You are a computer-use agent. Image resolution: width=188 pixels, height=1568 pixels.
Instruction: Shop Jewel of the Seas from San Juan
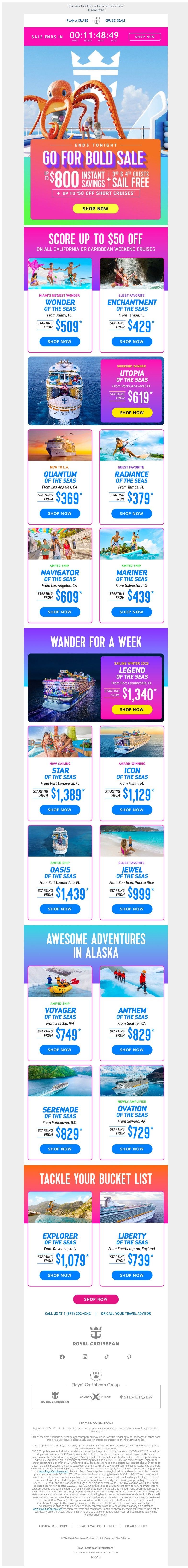point(131,909)
